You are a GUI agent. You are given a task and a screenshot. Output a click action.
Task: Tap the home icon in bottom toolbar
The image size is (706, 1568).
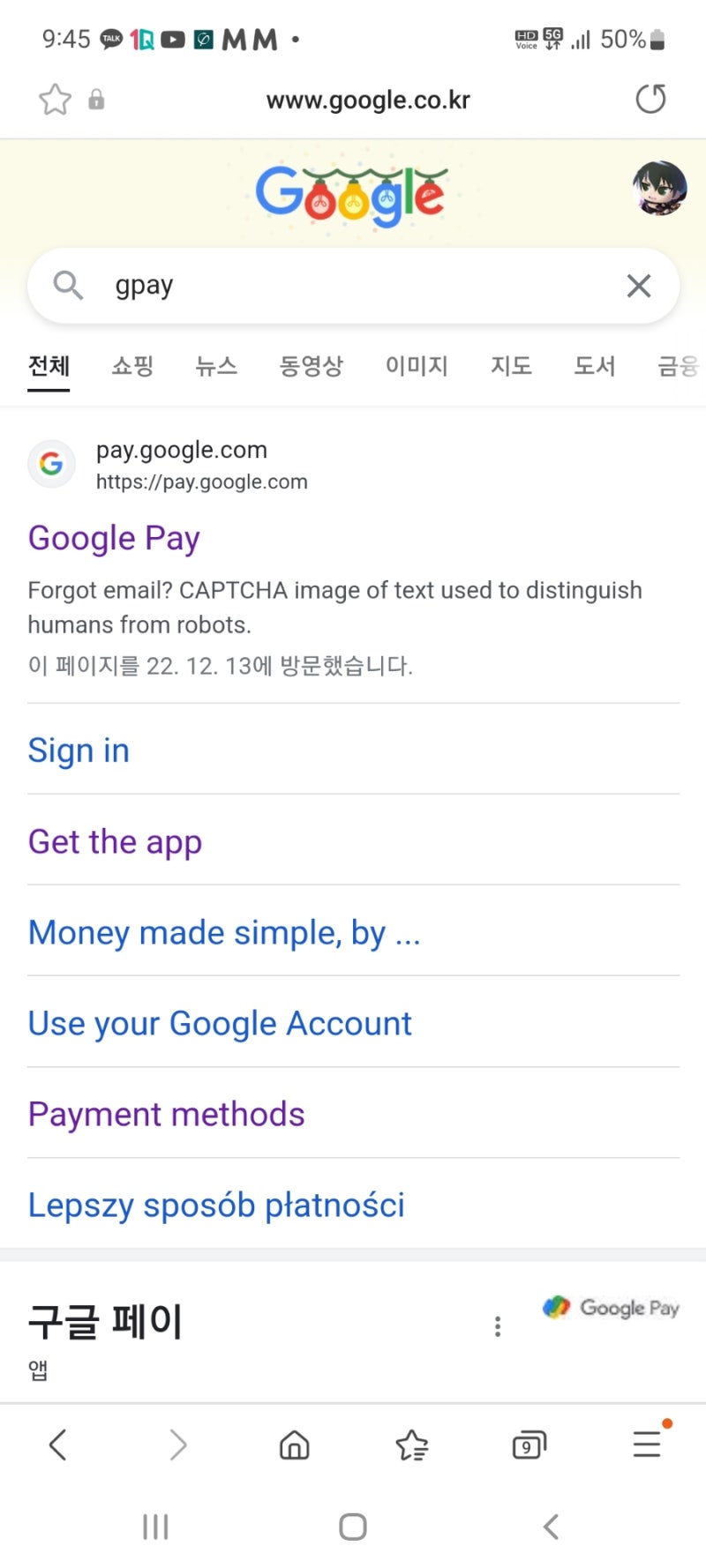point(294,1445)
